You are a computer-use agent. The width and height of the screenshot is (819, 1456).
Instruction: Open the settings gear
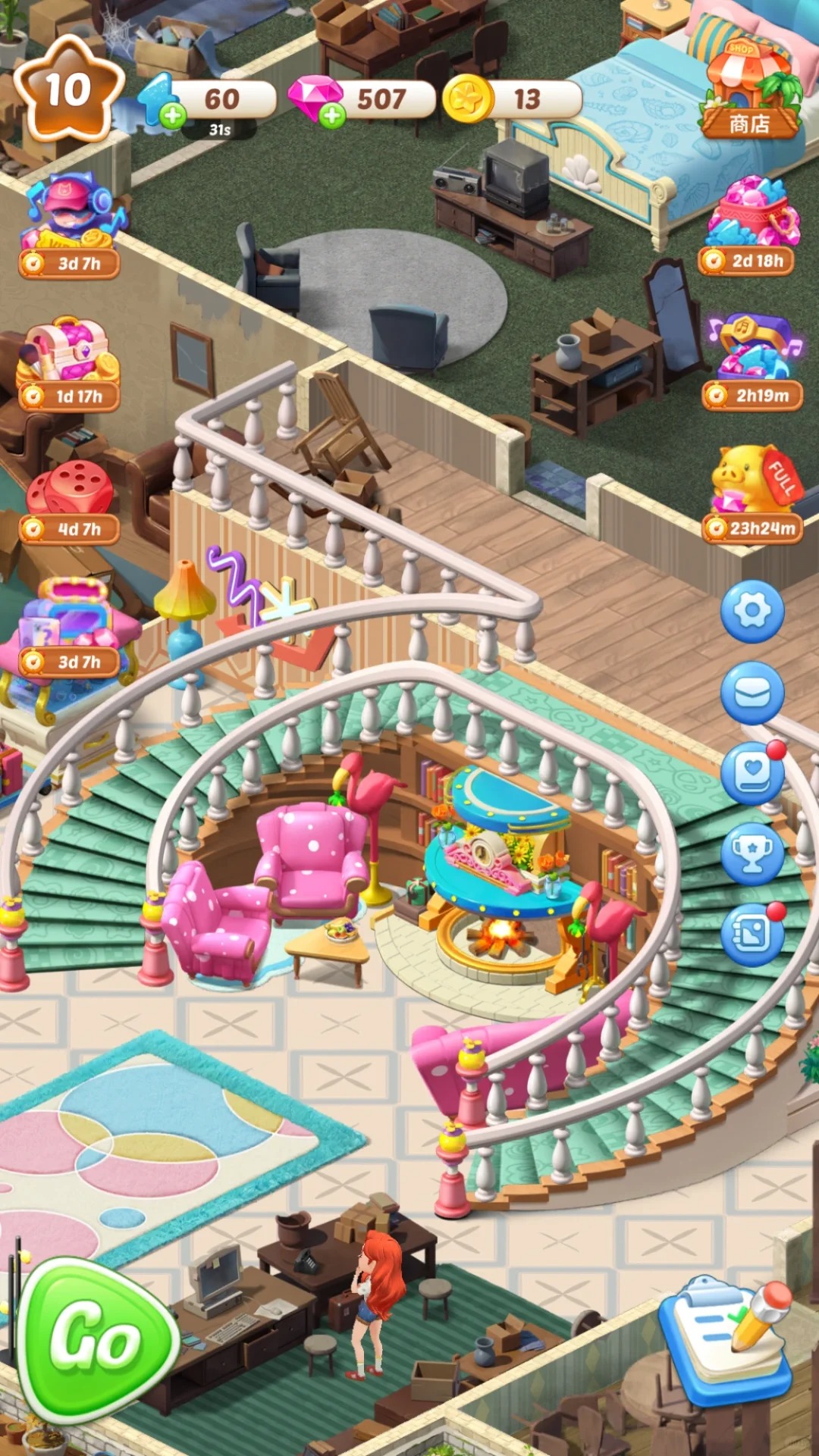pyautogui.click(x=752, y=611)
